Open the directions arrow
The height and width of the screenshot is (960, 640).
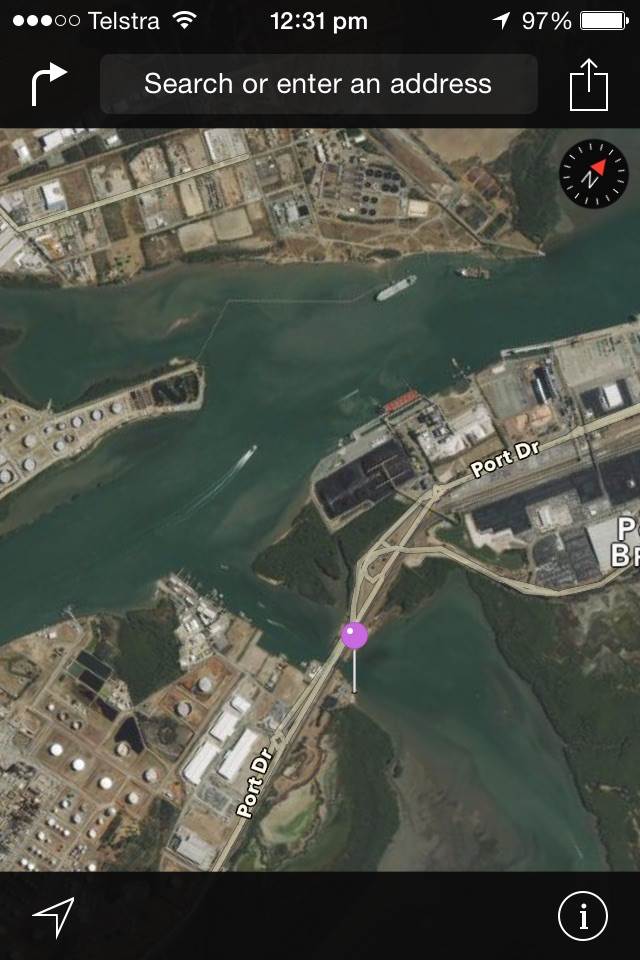pos(48,84)
